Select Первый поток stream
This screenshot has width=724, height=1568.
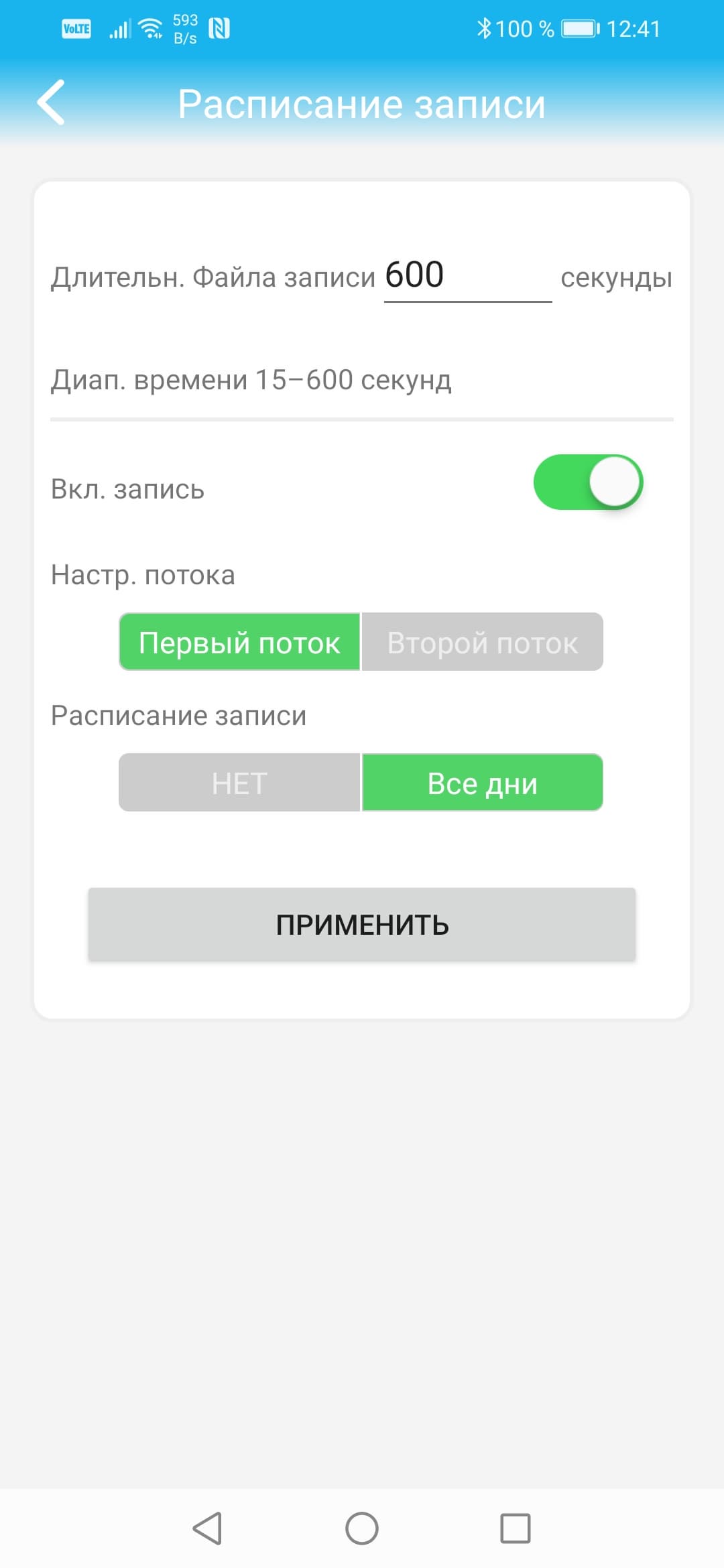[239, 642]
